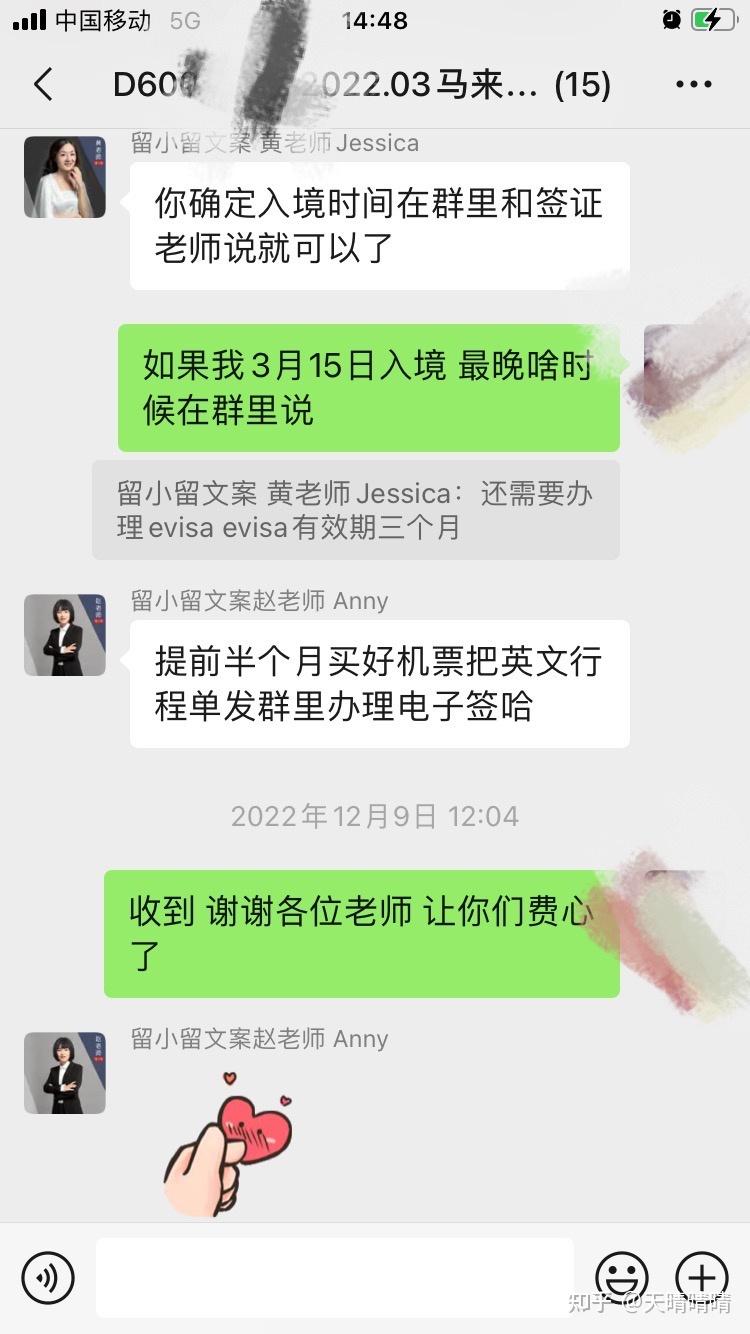Open the three-dot group settings menu
The height and width of the screenshot is (1334, 750).
tap(692, 85)
